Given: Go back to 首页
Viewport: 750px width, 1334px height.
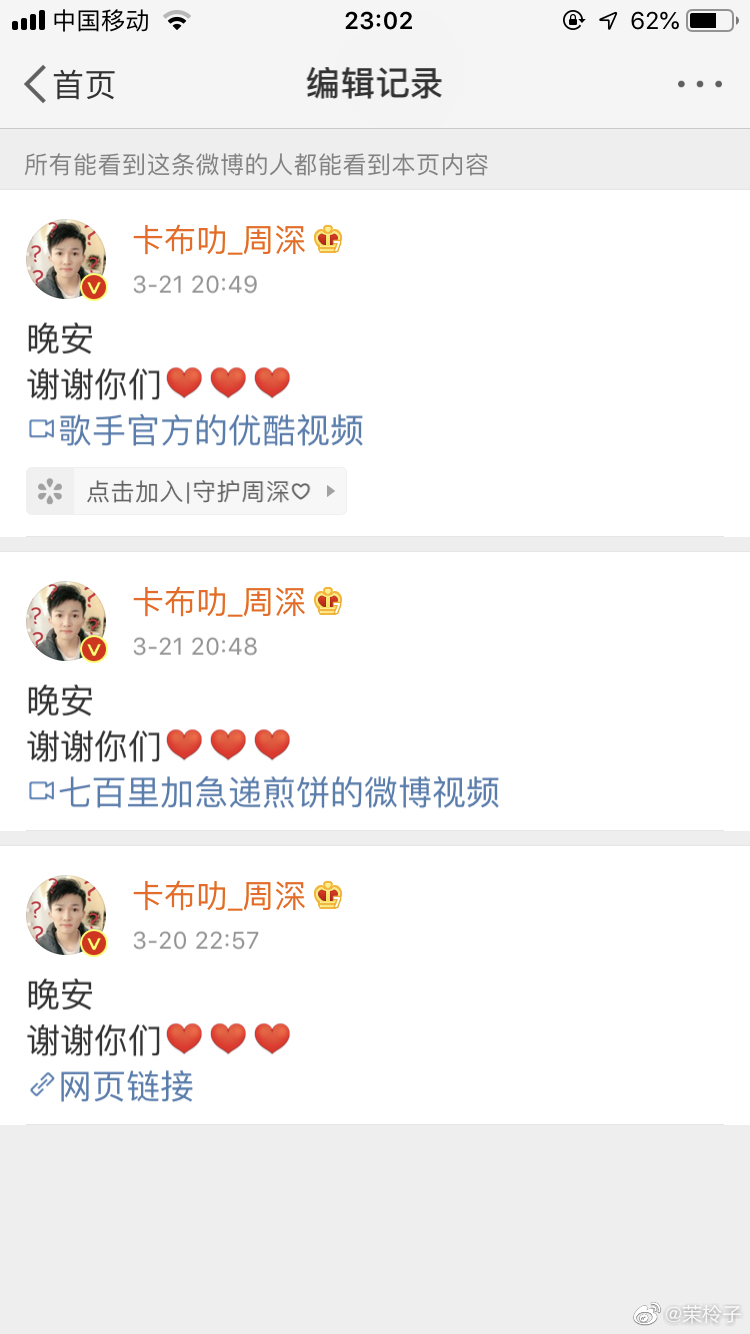Looking at the screenshot, I should [70, 85].
